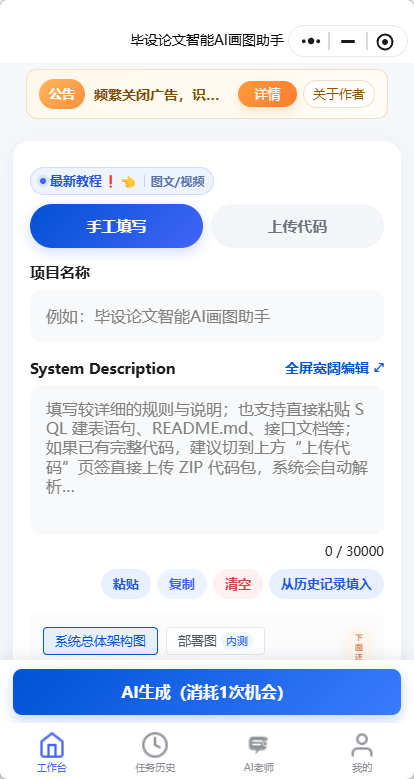Select 系统总体架构图 diagram type
The image size is (414, 779).
[x=100, y=641]
